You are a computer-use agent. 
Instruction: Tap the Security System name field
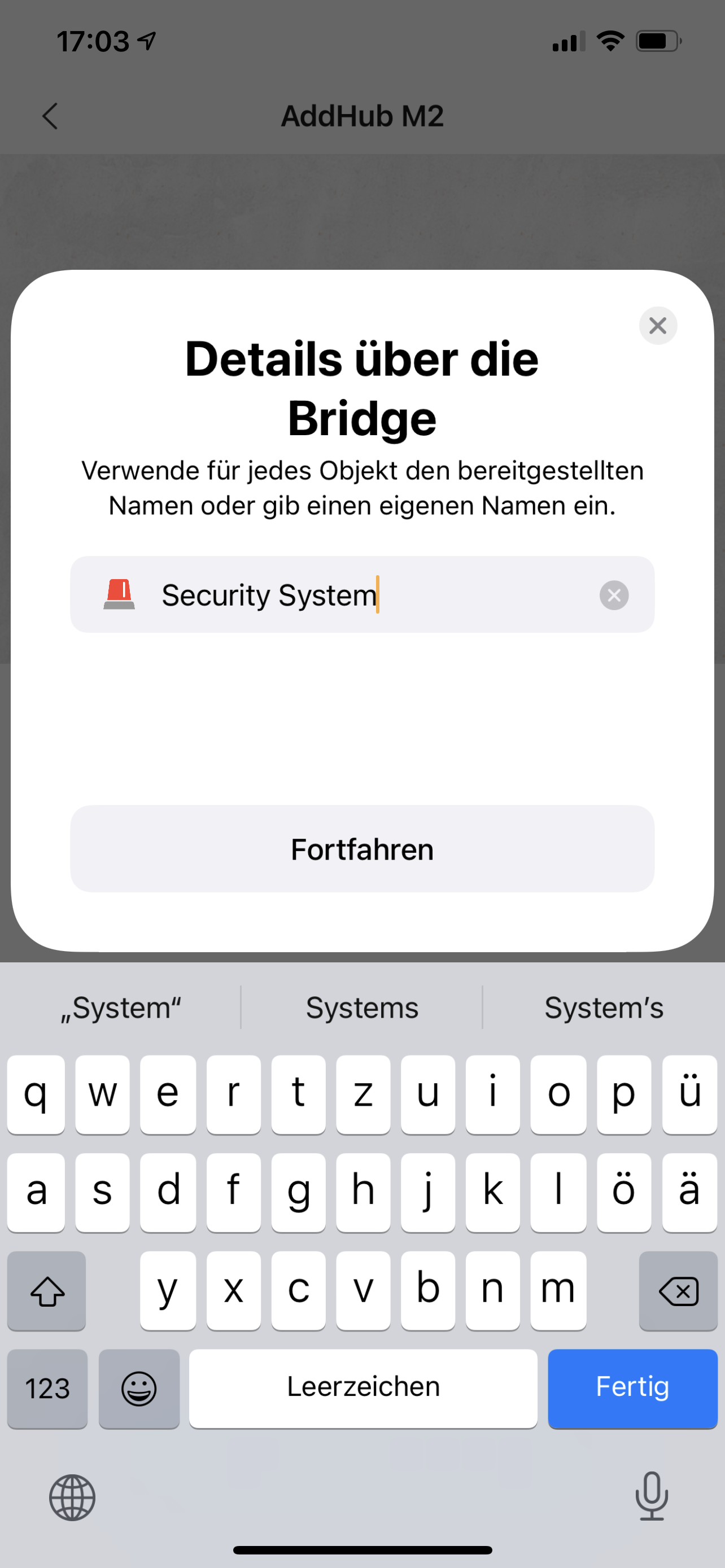coord(365,595)
